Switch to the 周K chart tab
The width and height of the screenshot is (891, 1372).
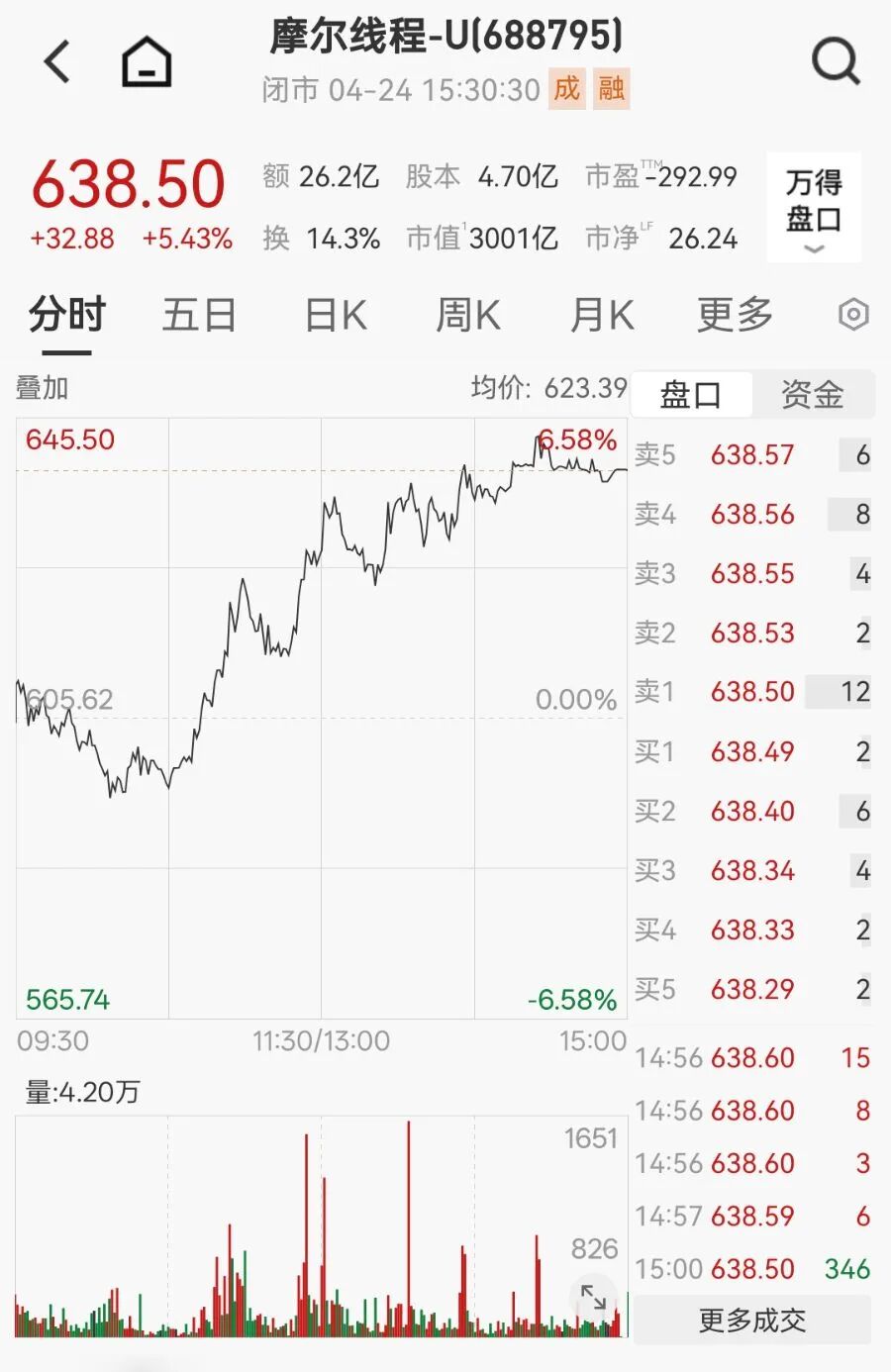468,316
